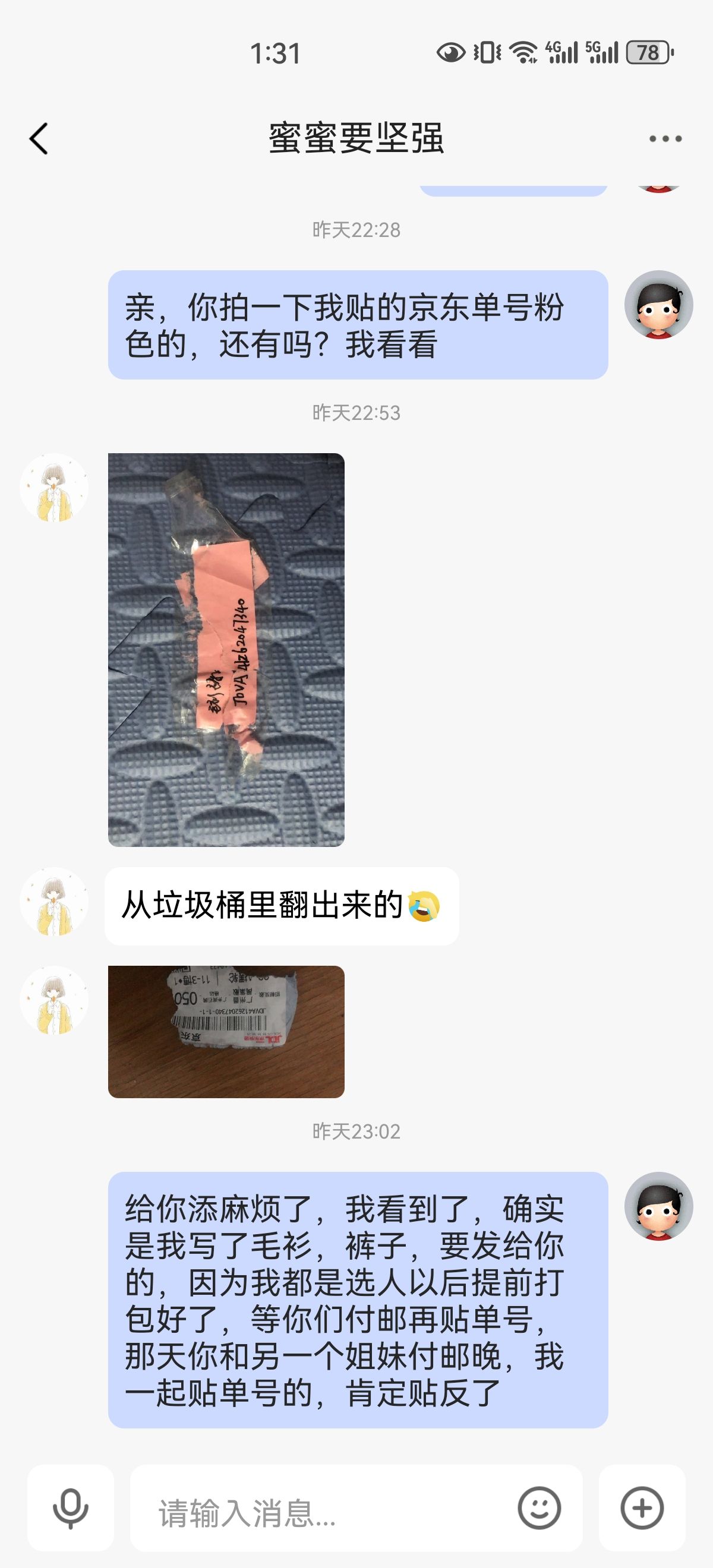Open the plus attachment menu

pyautogui.click(x=642, y=1509)
